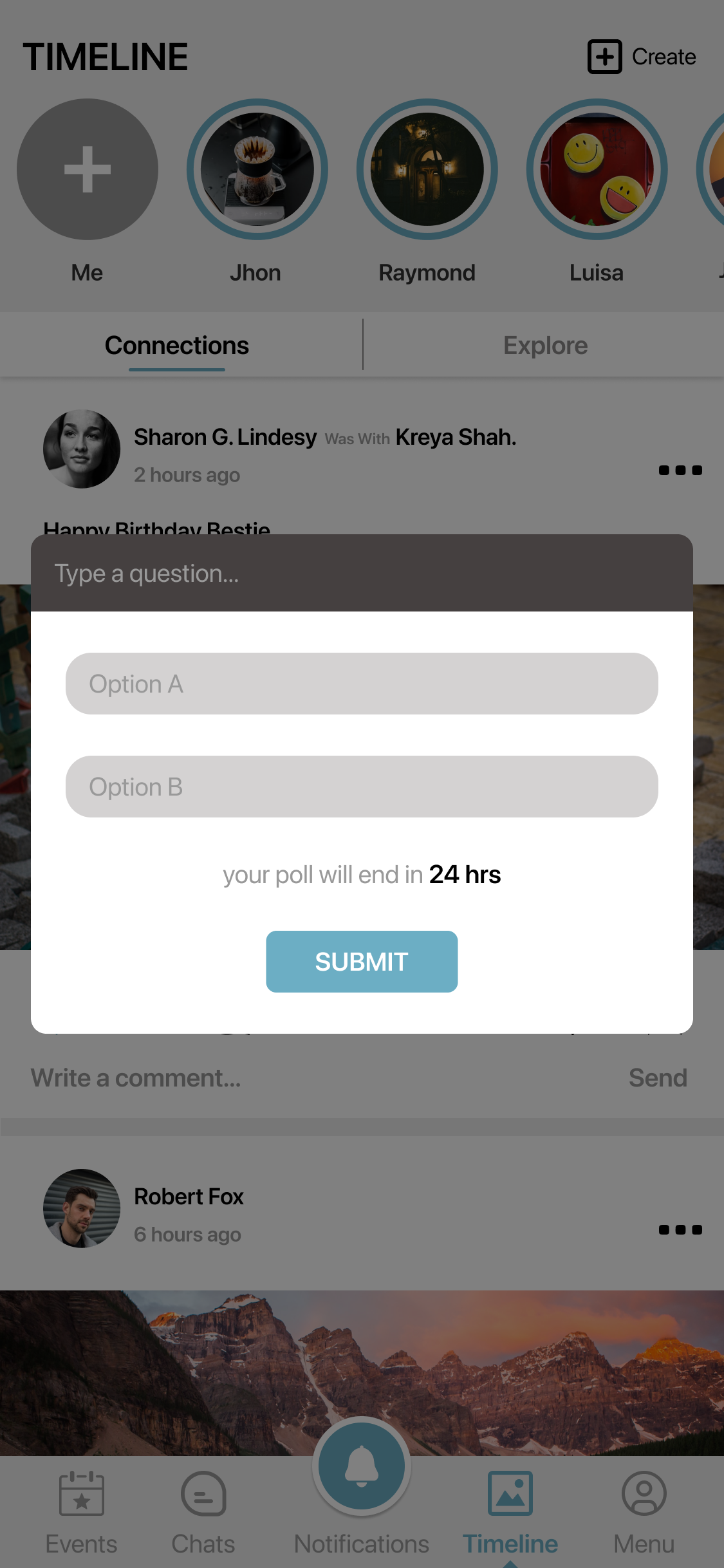Image resolution: width=724 pixels, height=1568 pixels.
Task: Tap the Create button
Action: [642, 57]
